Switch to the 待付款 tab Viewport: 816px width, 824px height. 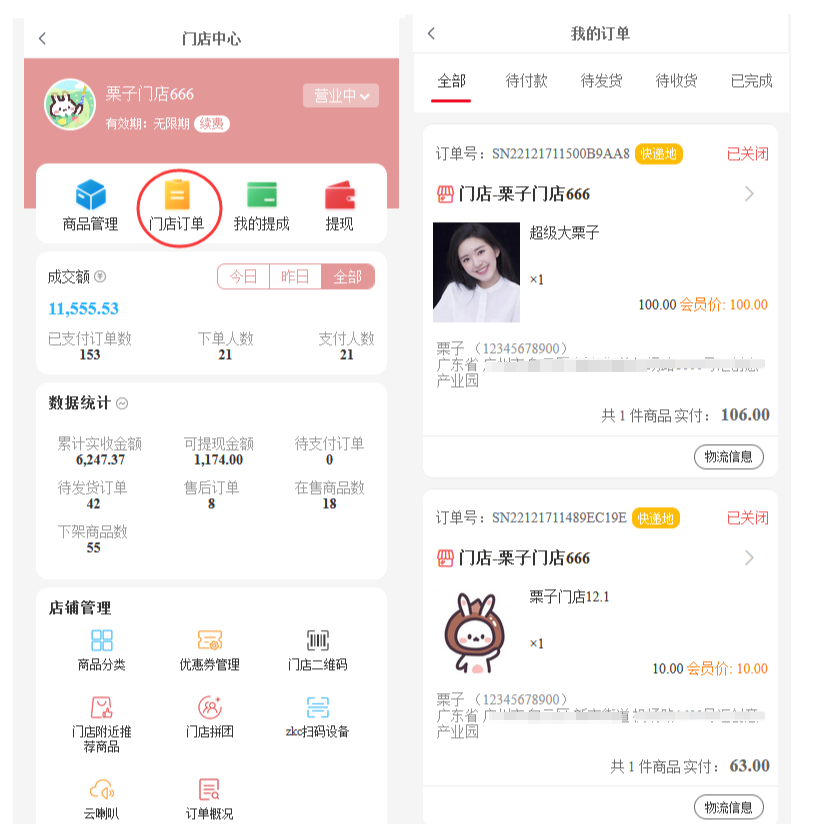(x=526, y=82)
